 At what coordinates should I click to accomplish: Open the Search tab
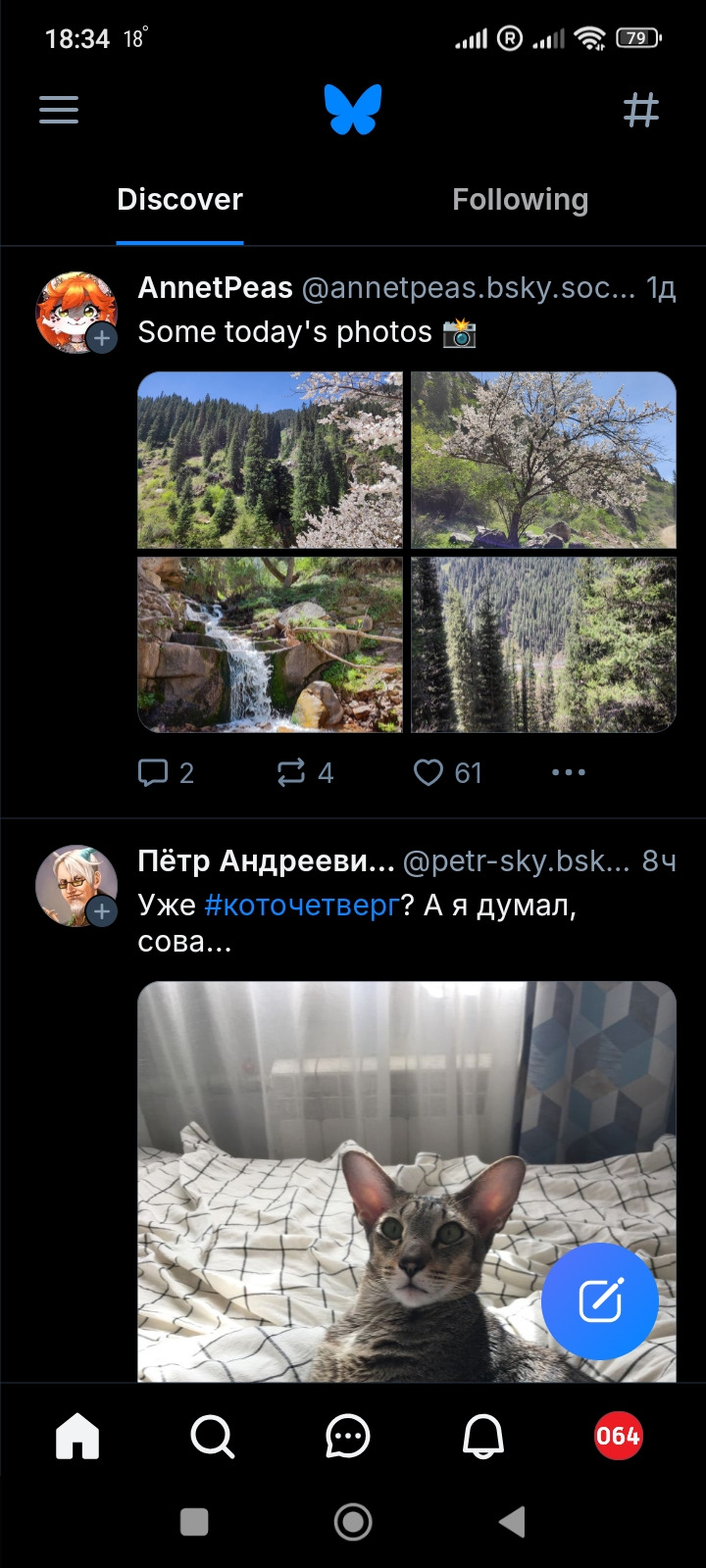click(212, 1437)
